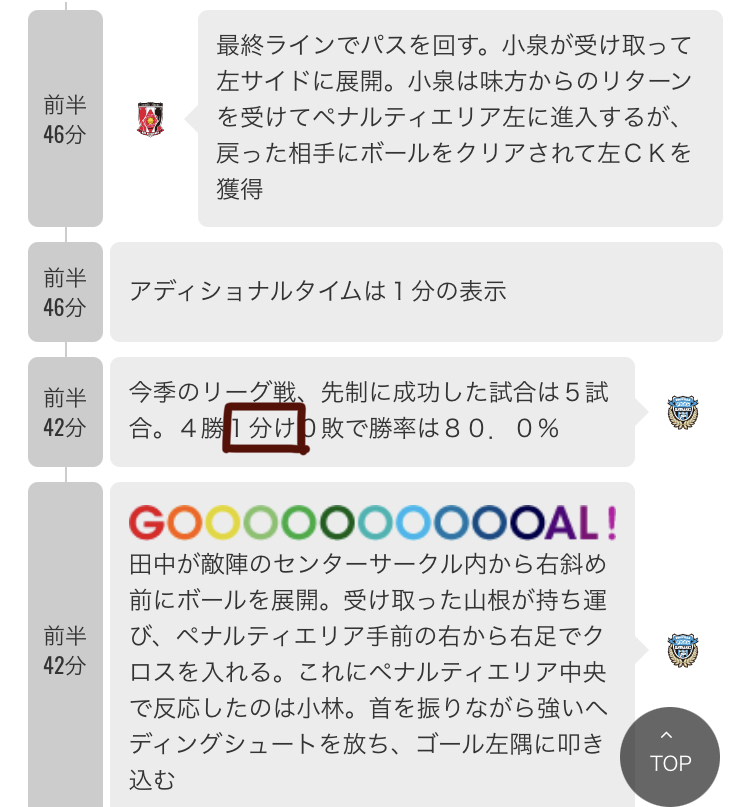Tap the TOP button to return to top
The image size is (750, 807).
click(x=670, y=753)
